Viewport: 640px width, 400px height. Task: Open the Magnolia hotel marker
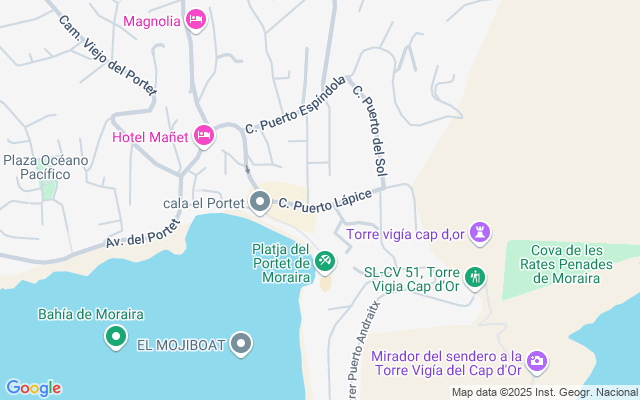pos(196,19)
